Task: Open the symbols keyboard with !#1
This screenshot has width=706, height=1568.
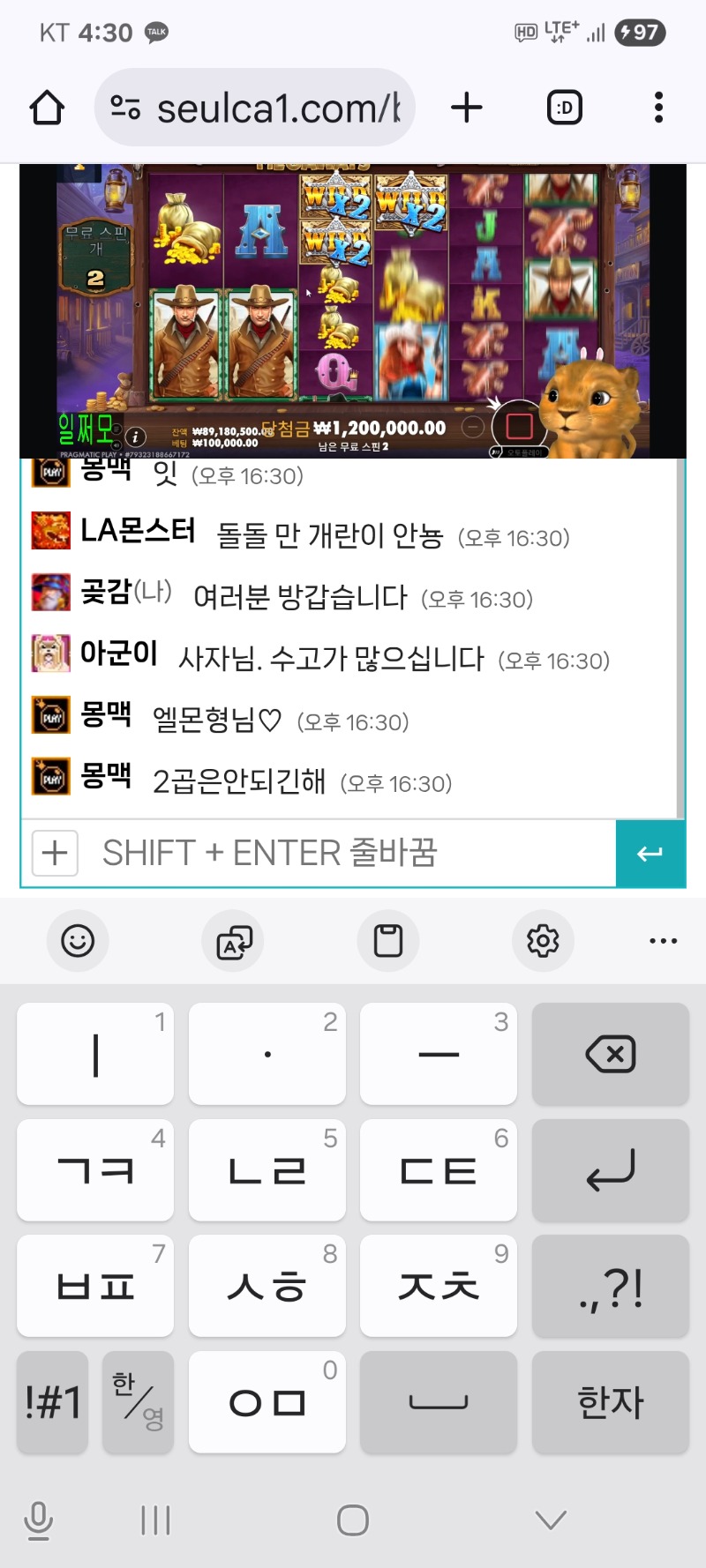Action: point(53,1401)
